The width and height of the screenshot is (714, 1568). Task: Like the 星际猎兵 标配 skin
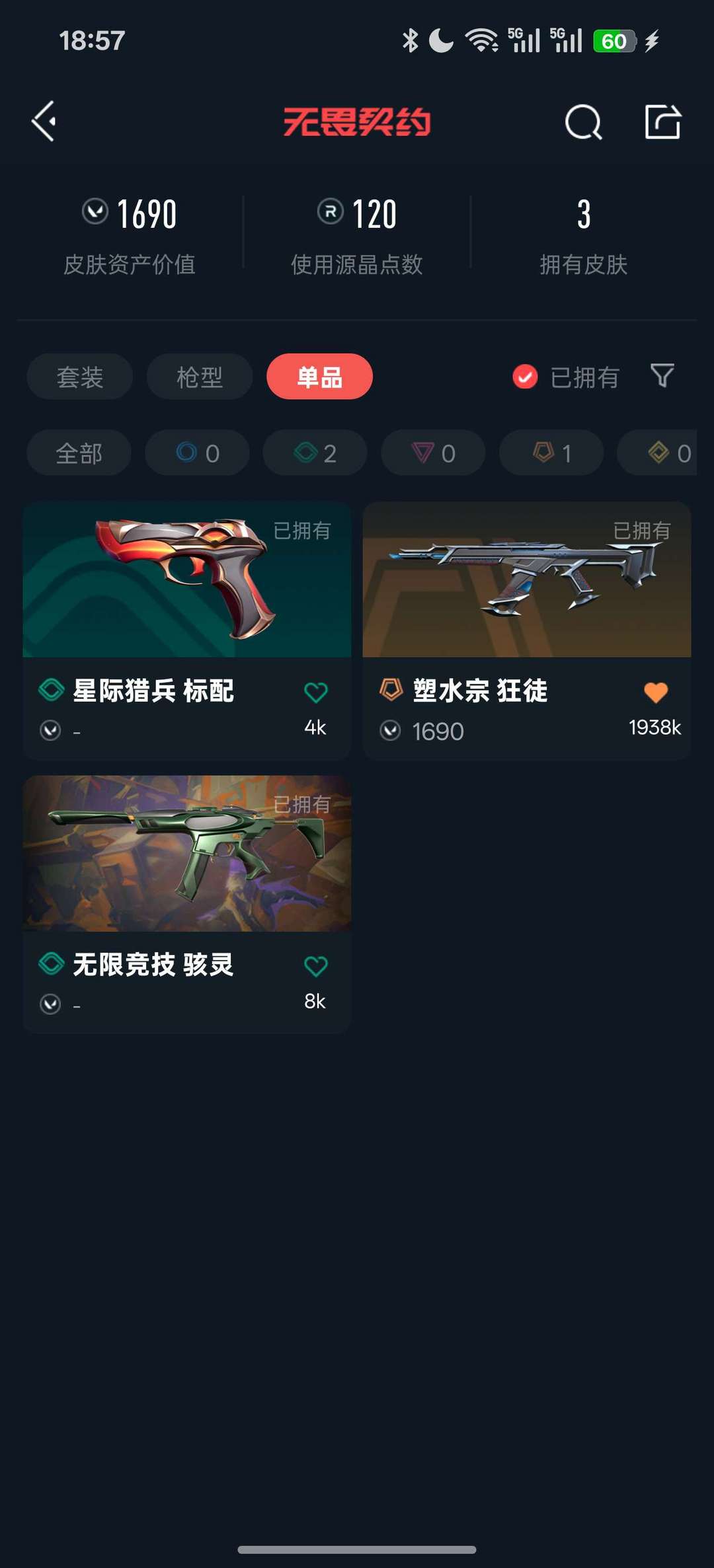(x=315, y=692)
